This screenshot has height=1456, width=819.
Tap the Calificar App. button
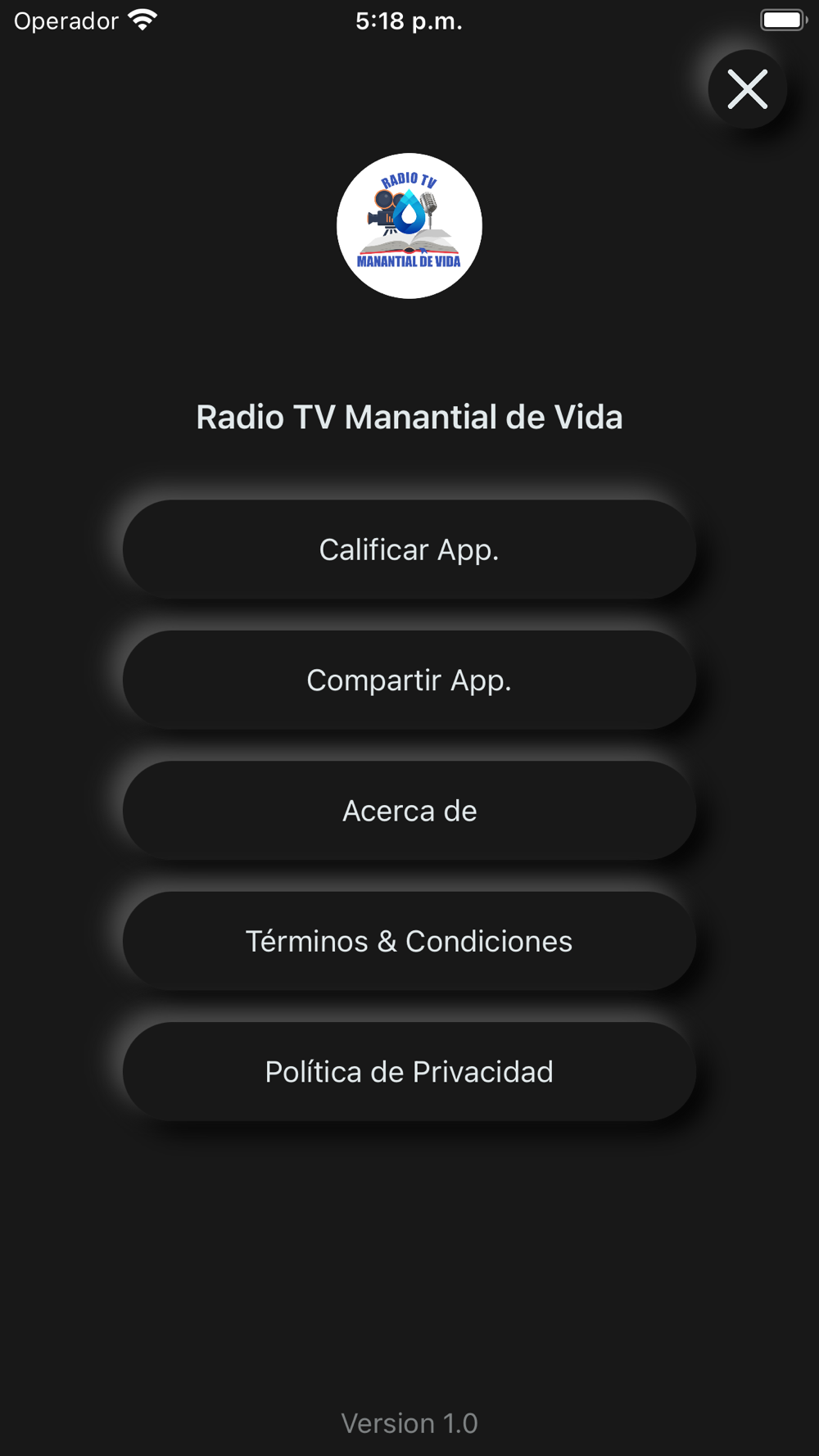[409, 549]
